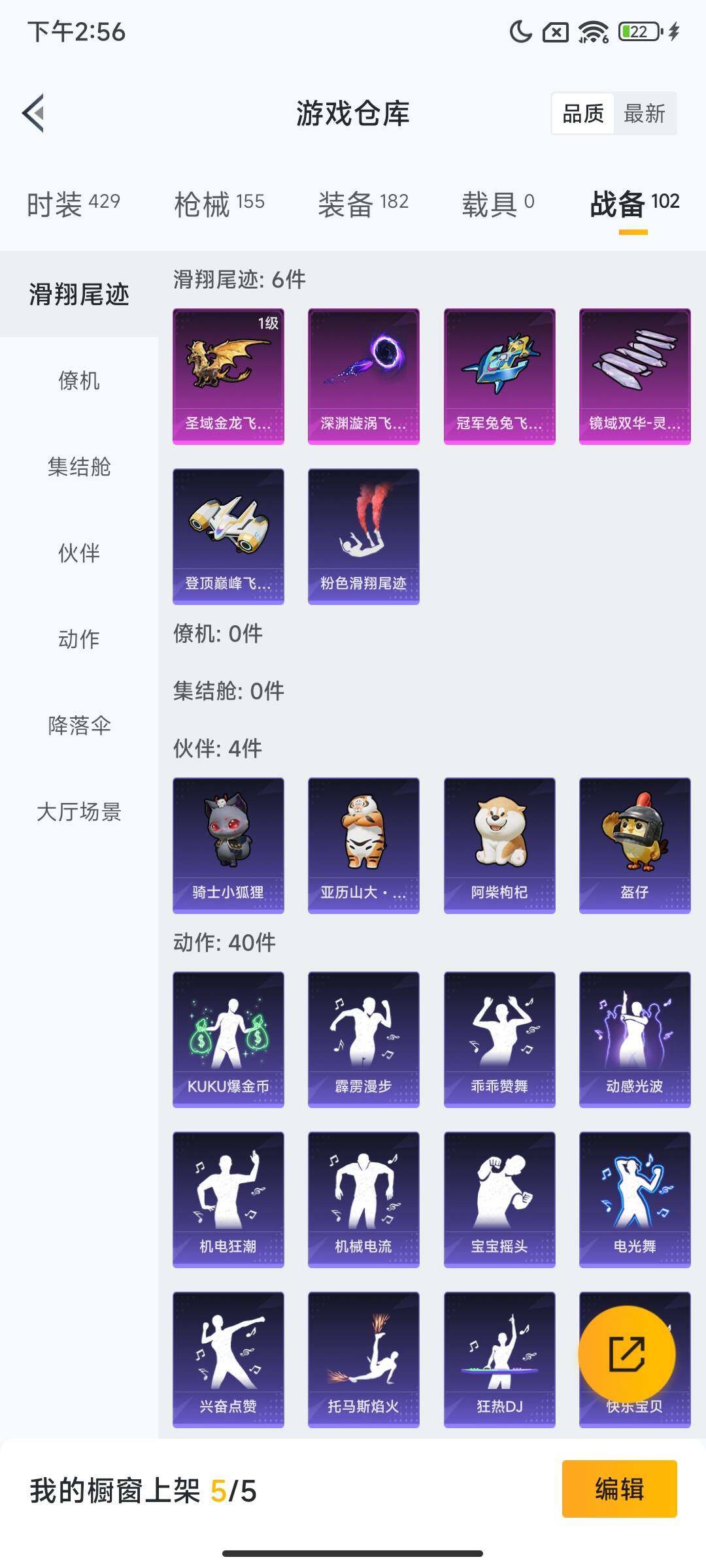Select the 电光舞 emote icon
The image size is (706, 1568).
click(633, 1196)
